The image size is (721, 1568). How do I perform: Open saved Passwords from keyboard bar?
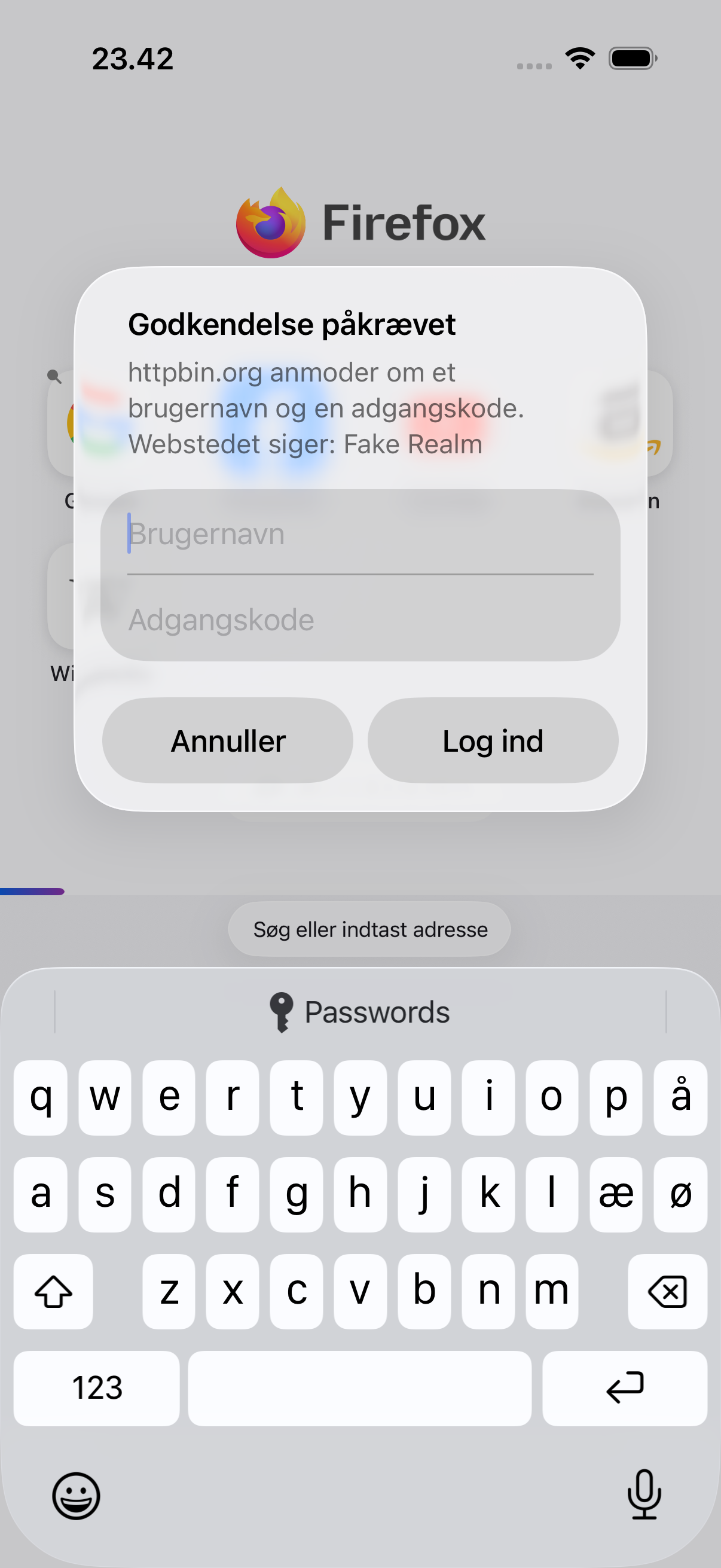pyautogui.click(x=360, y=1012)
